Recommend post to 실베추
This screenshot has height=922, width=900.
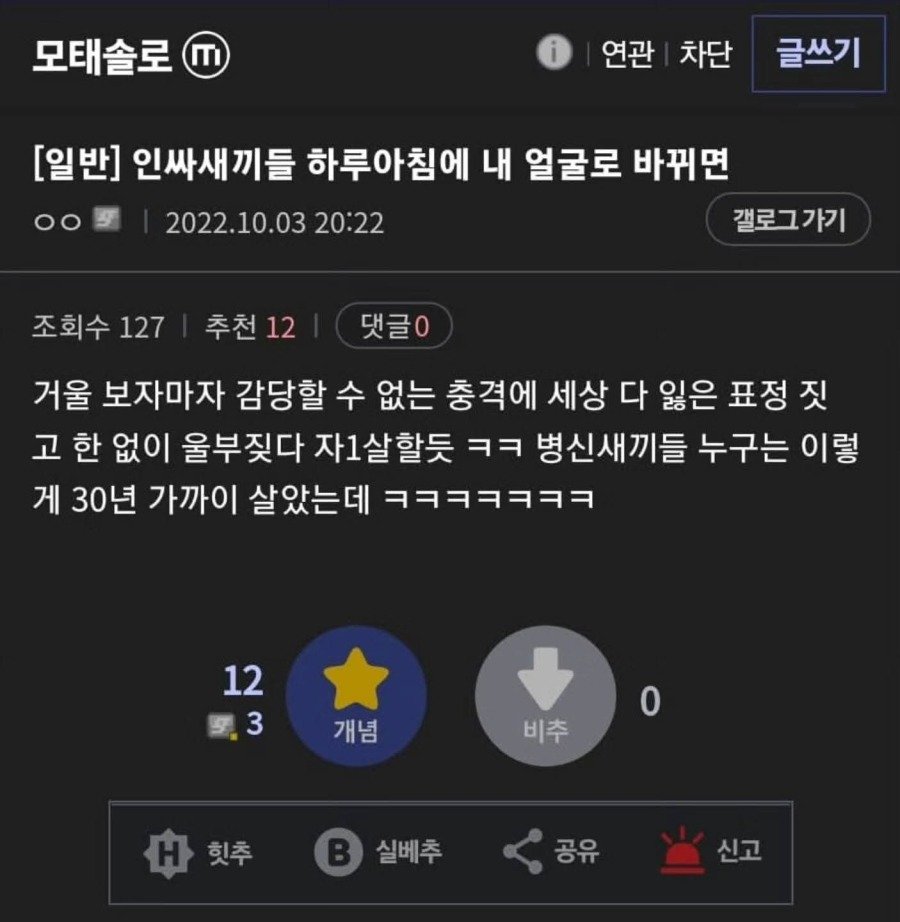378,851
